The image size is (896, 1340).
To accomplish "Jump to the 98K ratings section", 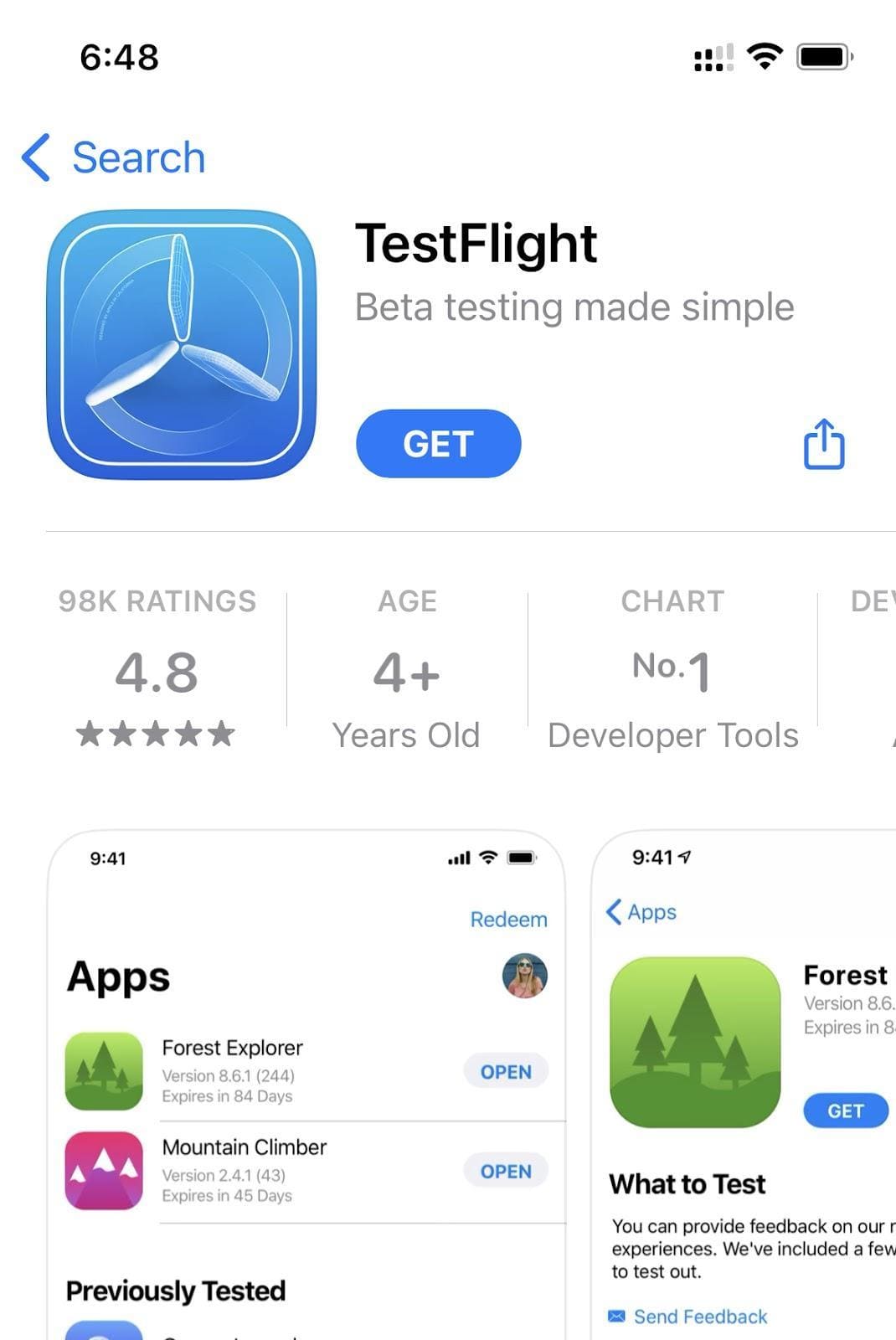I will coord(157,666).
